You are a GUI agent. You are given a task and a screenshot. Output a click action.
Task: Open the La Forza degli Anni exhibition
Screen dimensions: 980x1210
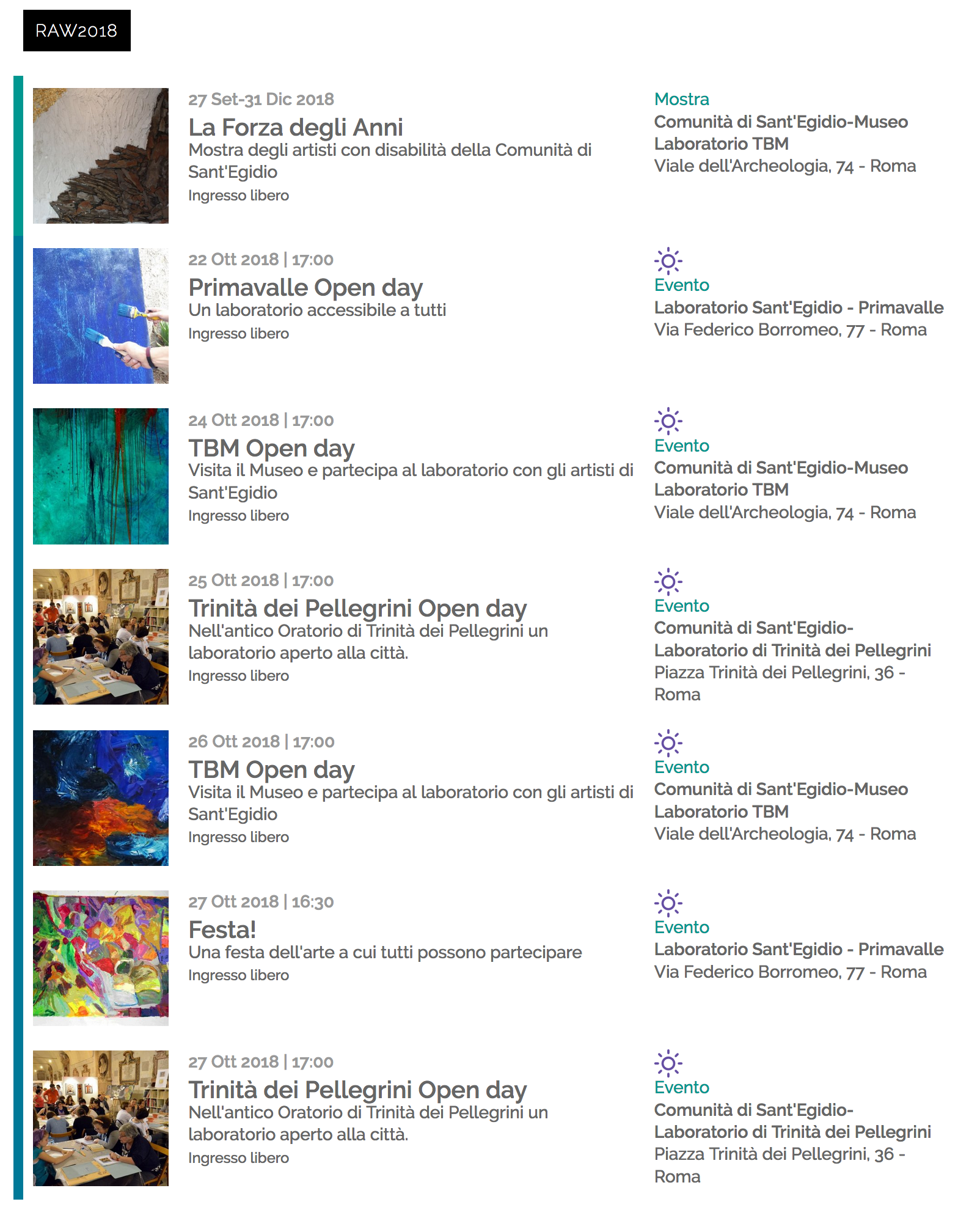tap(295, 128)
